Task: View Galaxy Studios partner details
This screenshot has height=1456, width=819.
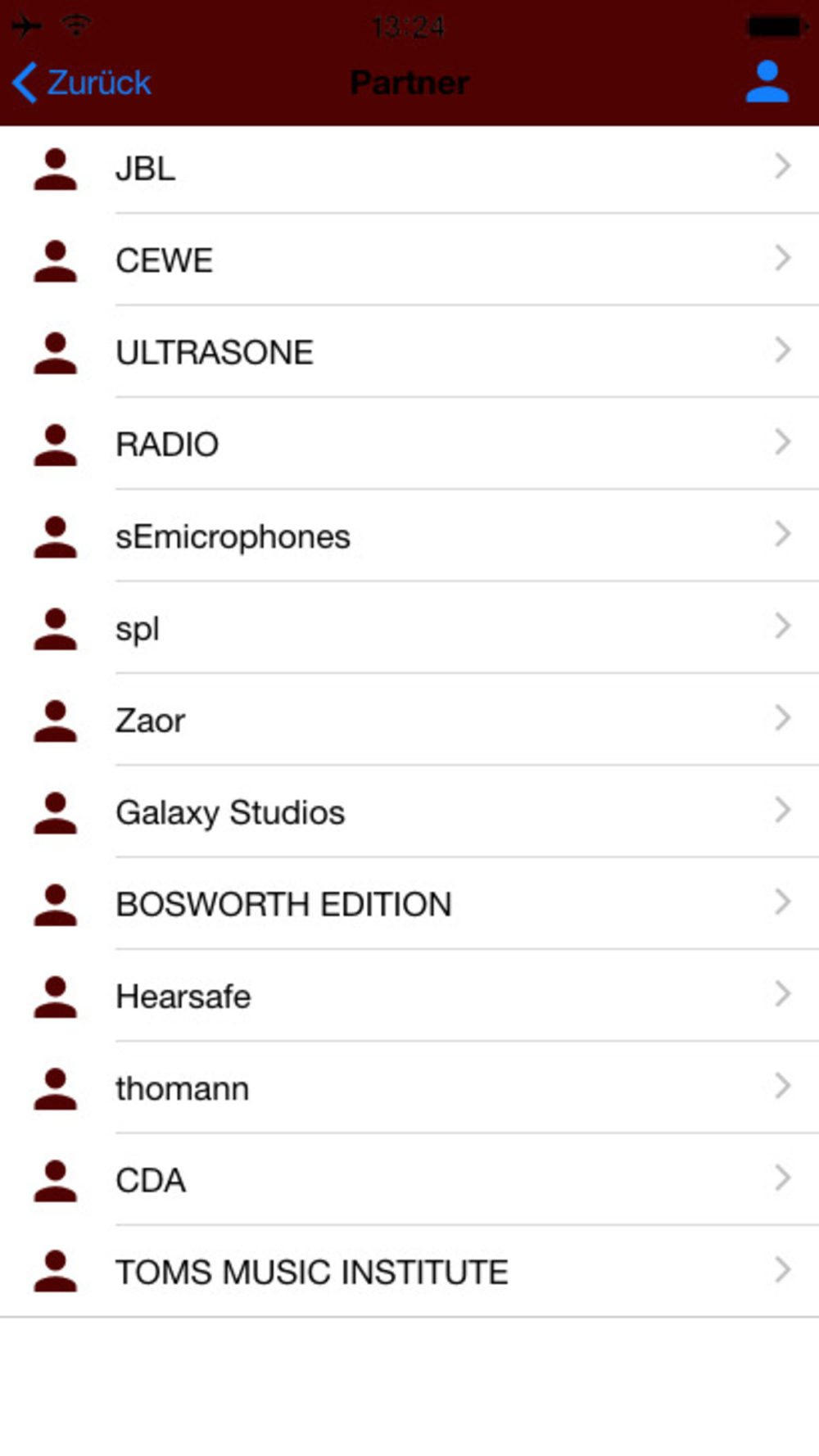Action: point(409,812)
